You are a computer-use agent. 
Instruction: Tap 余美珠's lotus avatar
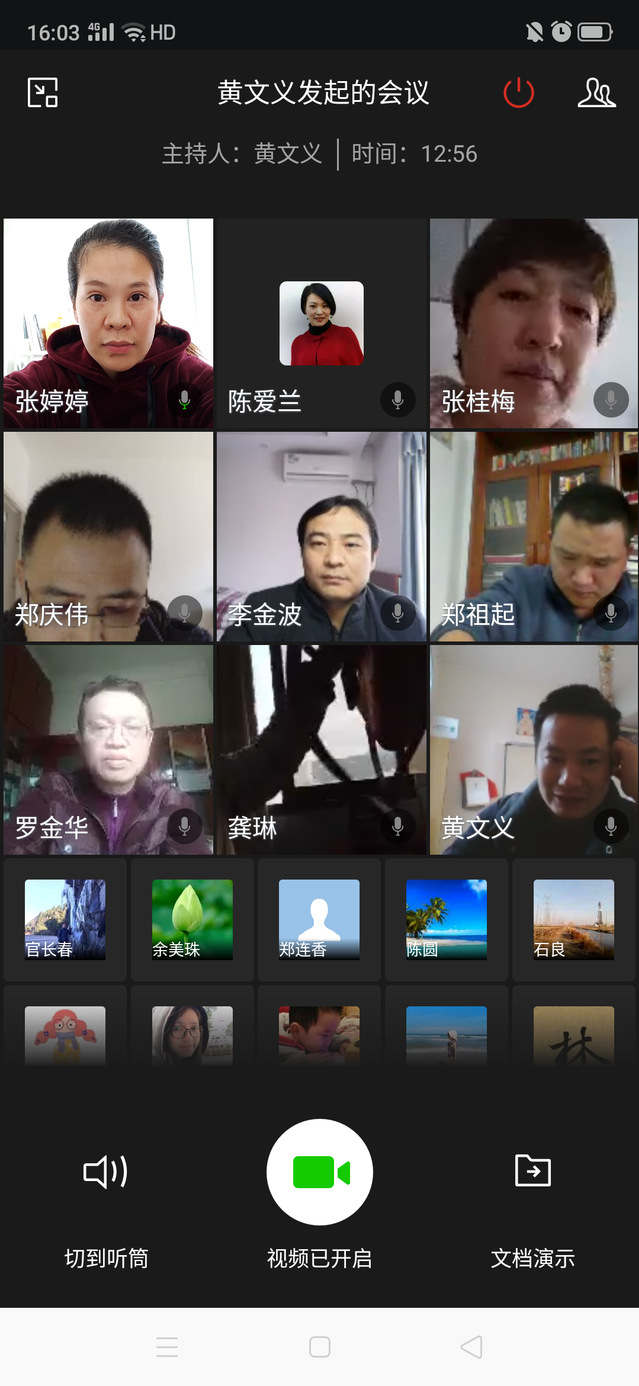192,919
